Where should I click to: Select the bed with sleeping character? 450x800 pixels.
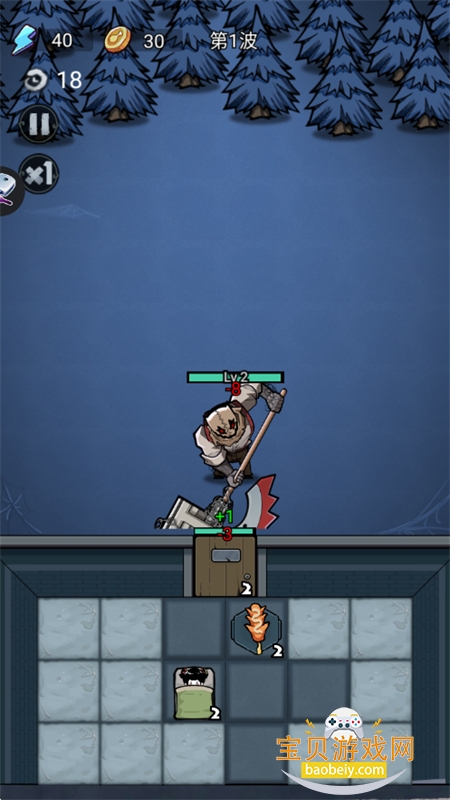[194, 693]
